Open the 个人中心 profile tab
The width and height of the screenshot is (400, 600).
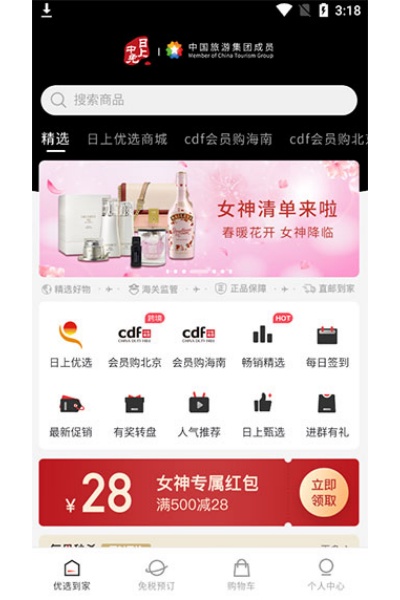tap(326, 574)
